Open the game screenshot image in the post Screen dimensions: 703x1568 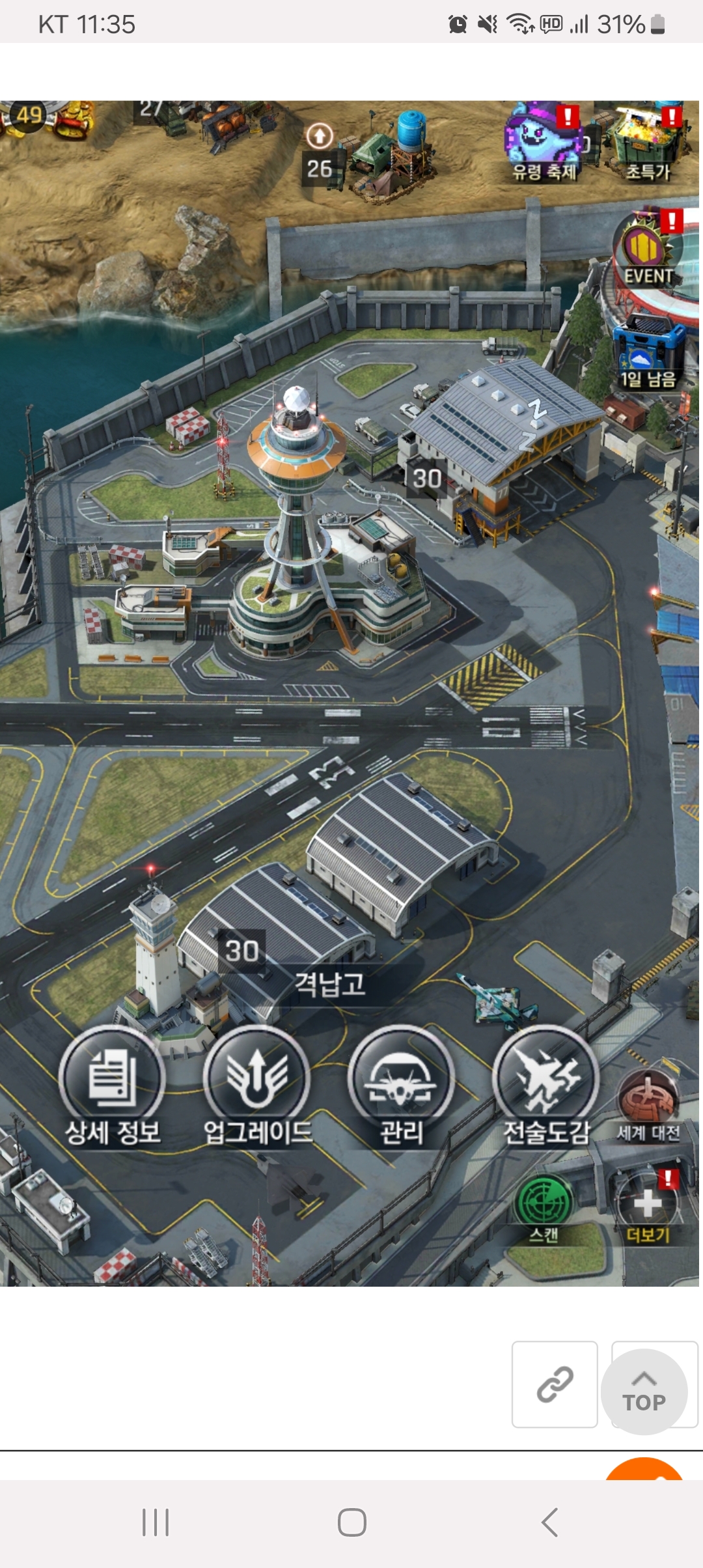[x=351, y=693]
